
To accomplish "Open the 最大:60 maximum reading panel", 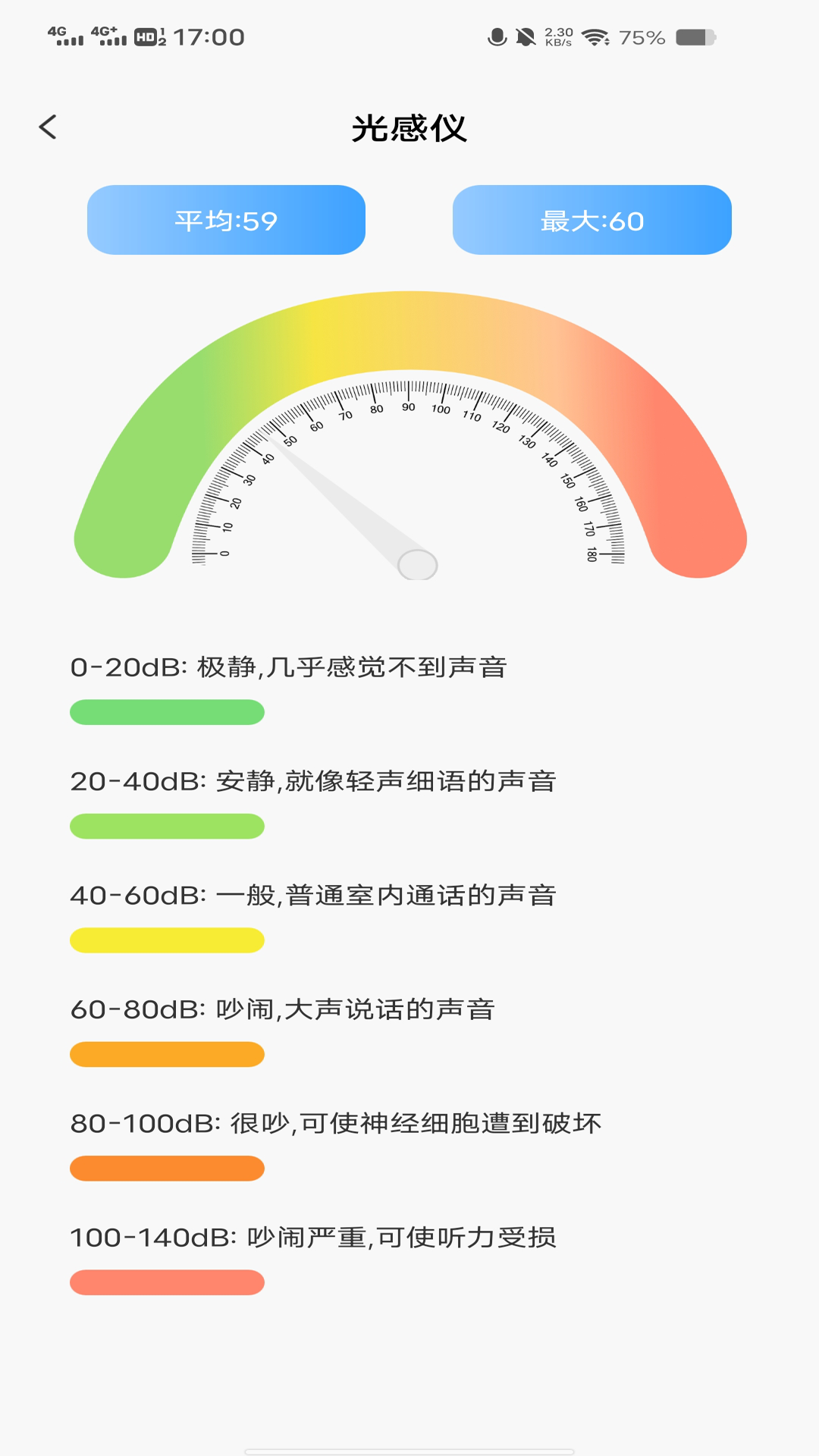I will [591, 220].
